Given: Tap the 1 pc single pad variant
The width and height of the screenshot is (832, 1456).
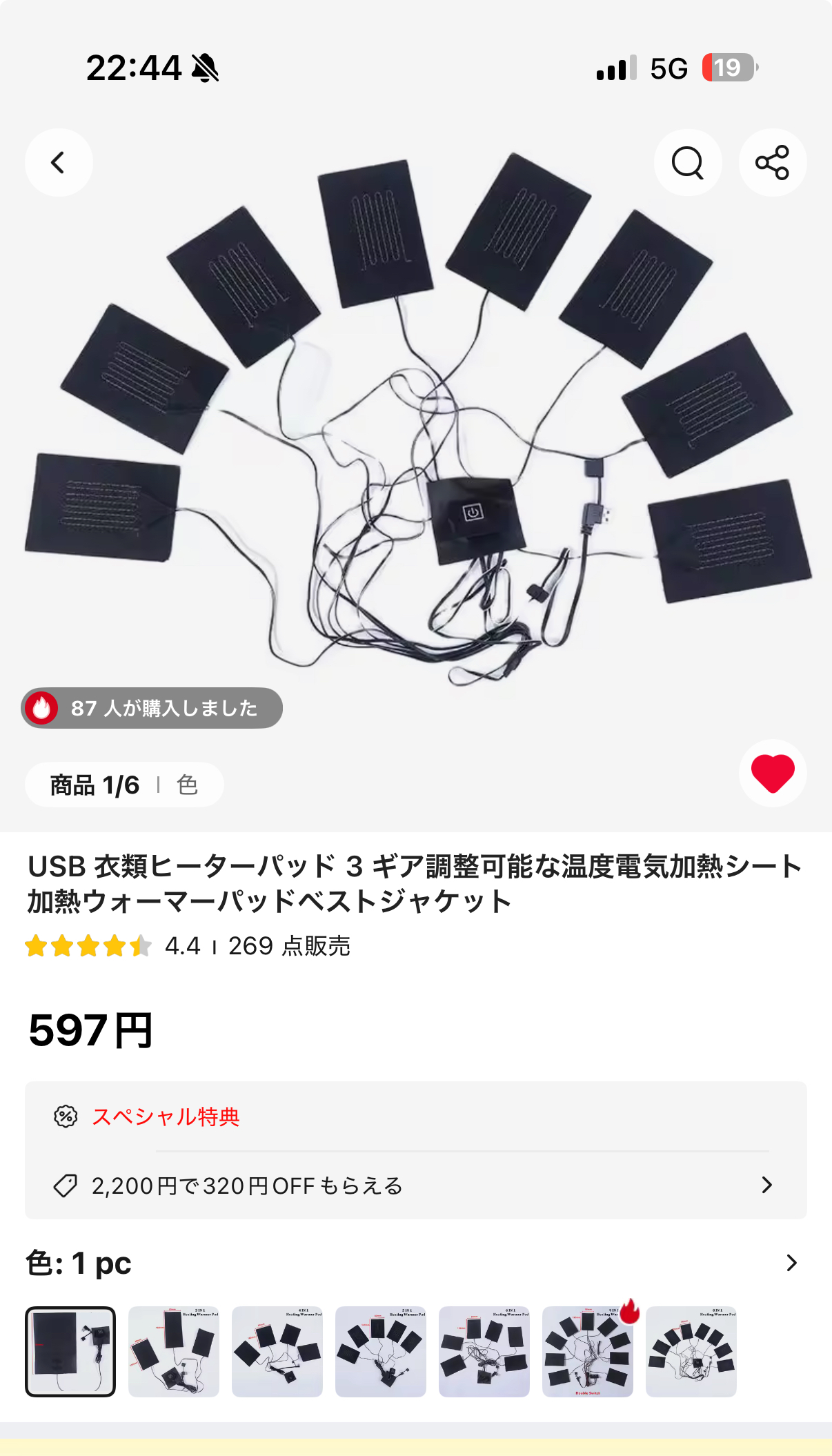Looking at the screenshot, I should tap(70, 1351).
